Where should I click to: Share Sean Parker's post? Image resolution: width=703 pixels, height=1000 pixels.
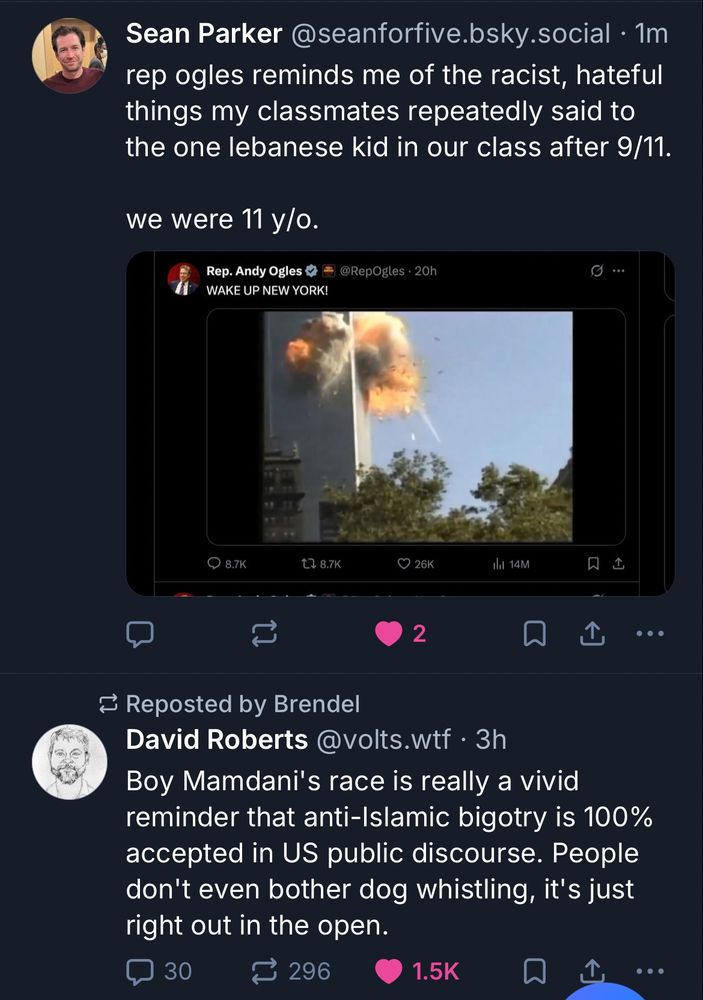pos(591,633)
